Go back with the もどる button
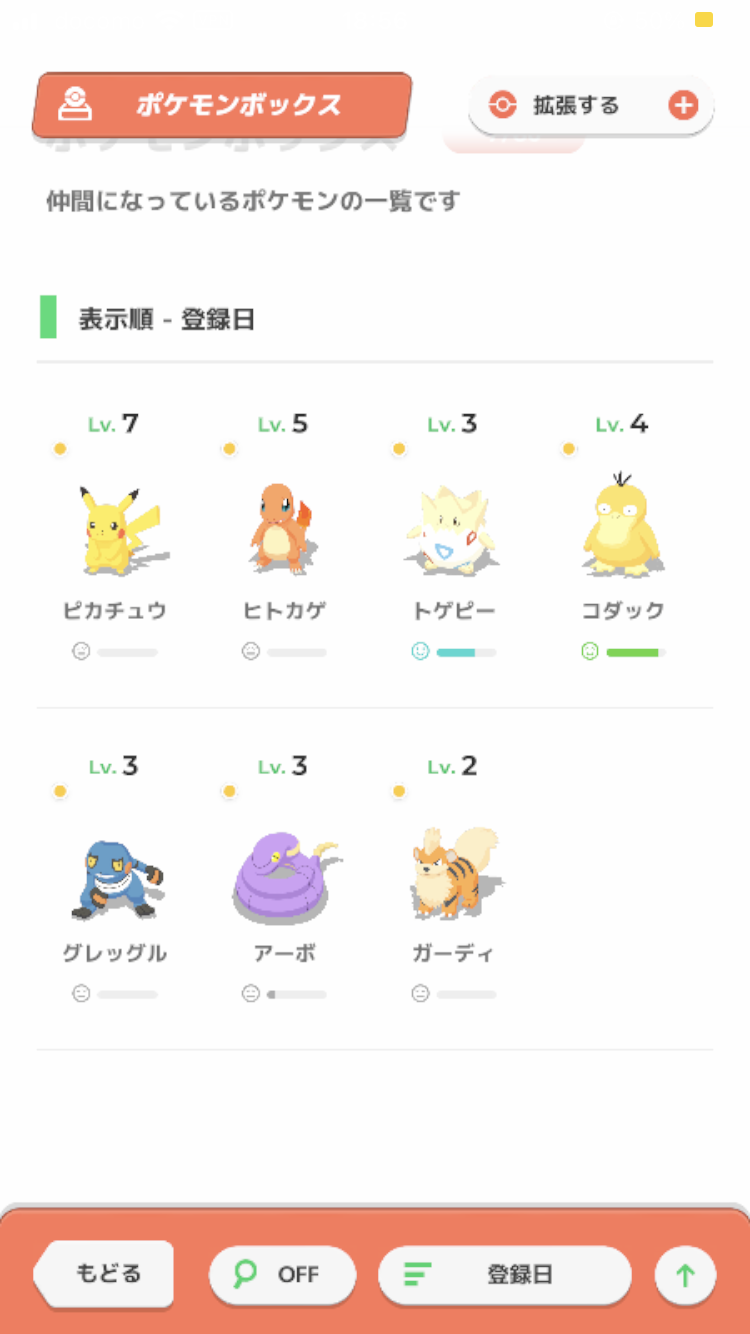750x1334 pixels. tap(104, 1274)
